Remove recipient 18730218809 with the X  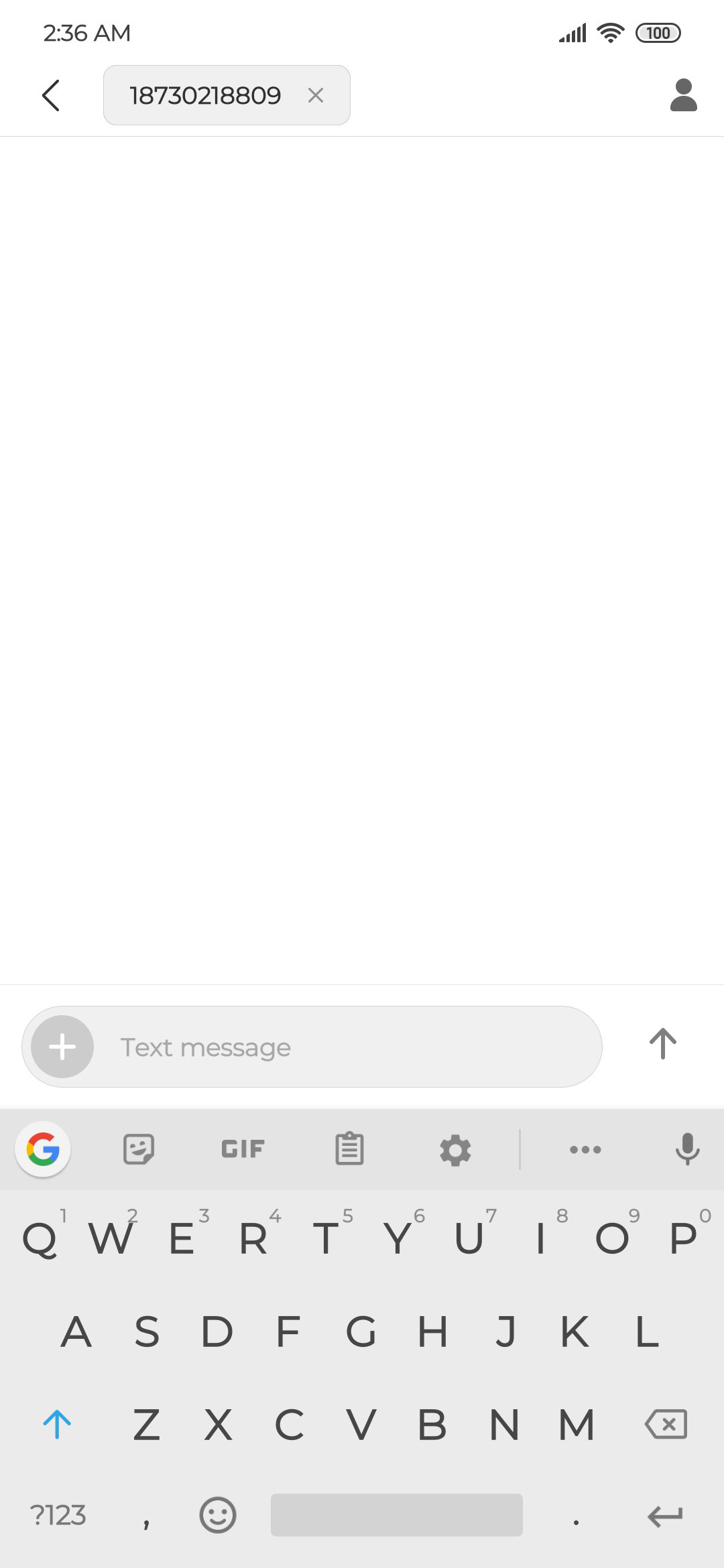click(x=316, y=95)
